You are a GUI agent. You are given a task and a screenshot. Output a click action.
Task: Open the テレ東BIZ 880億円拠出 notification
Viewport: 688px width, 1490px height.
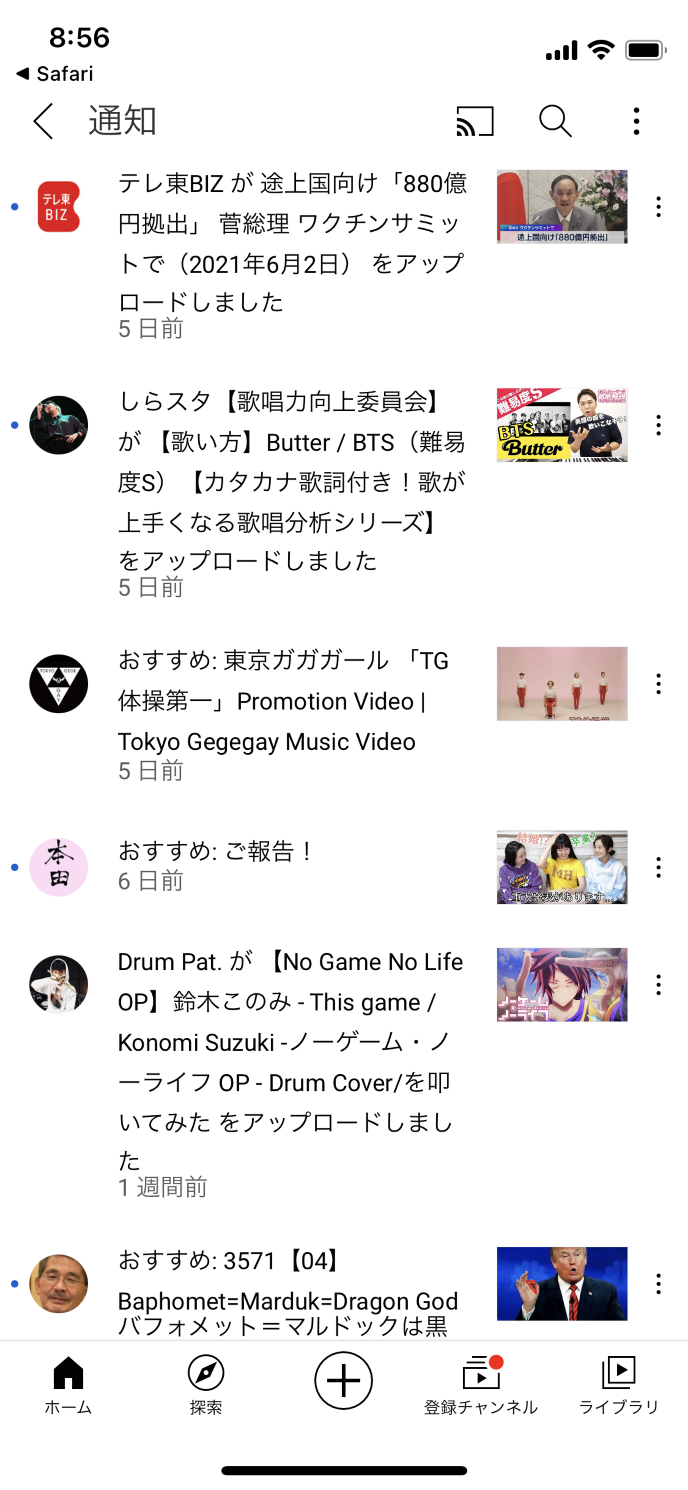[291, 242]
